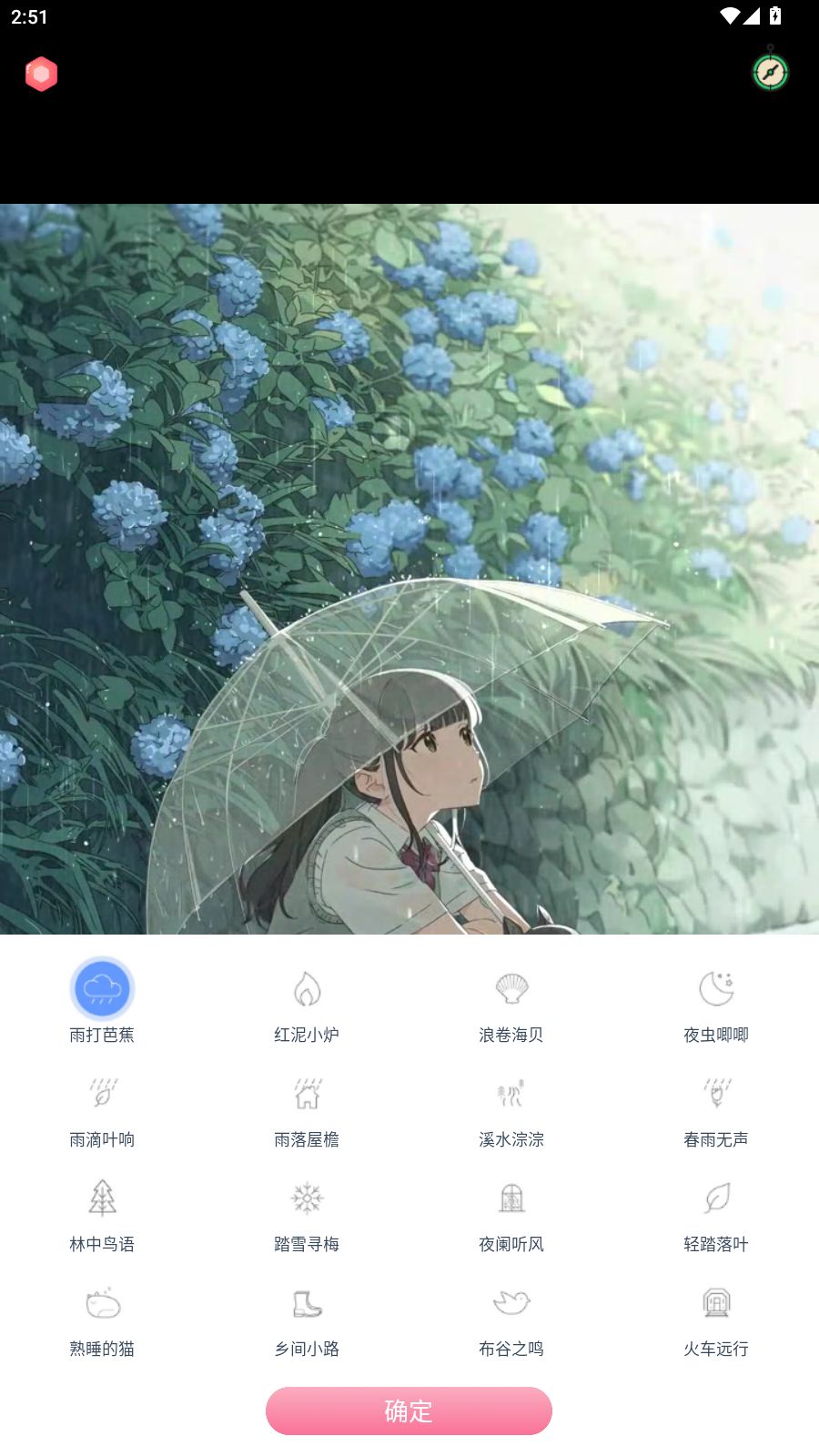Pick the 溪水淙淙 stream sound icon

point(511,1095)
